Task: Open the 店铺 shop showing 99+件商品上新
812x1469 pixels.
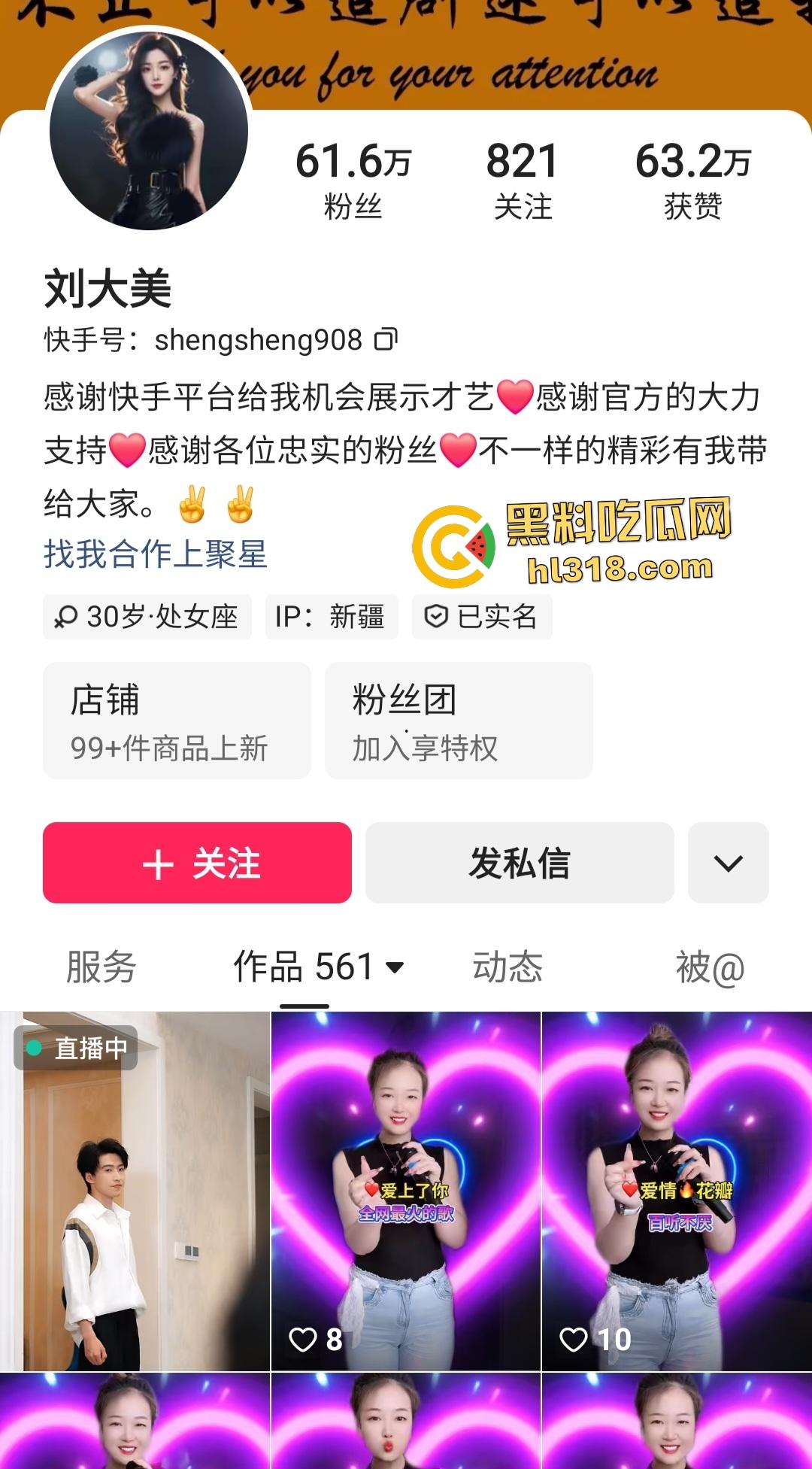Action: [x=177, y=720]
